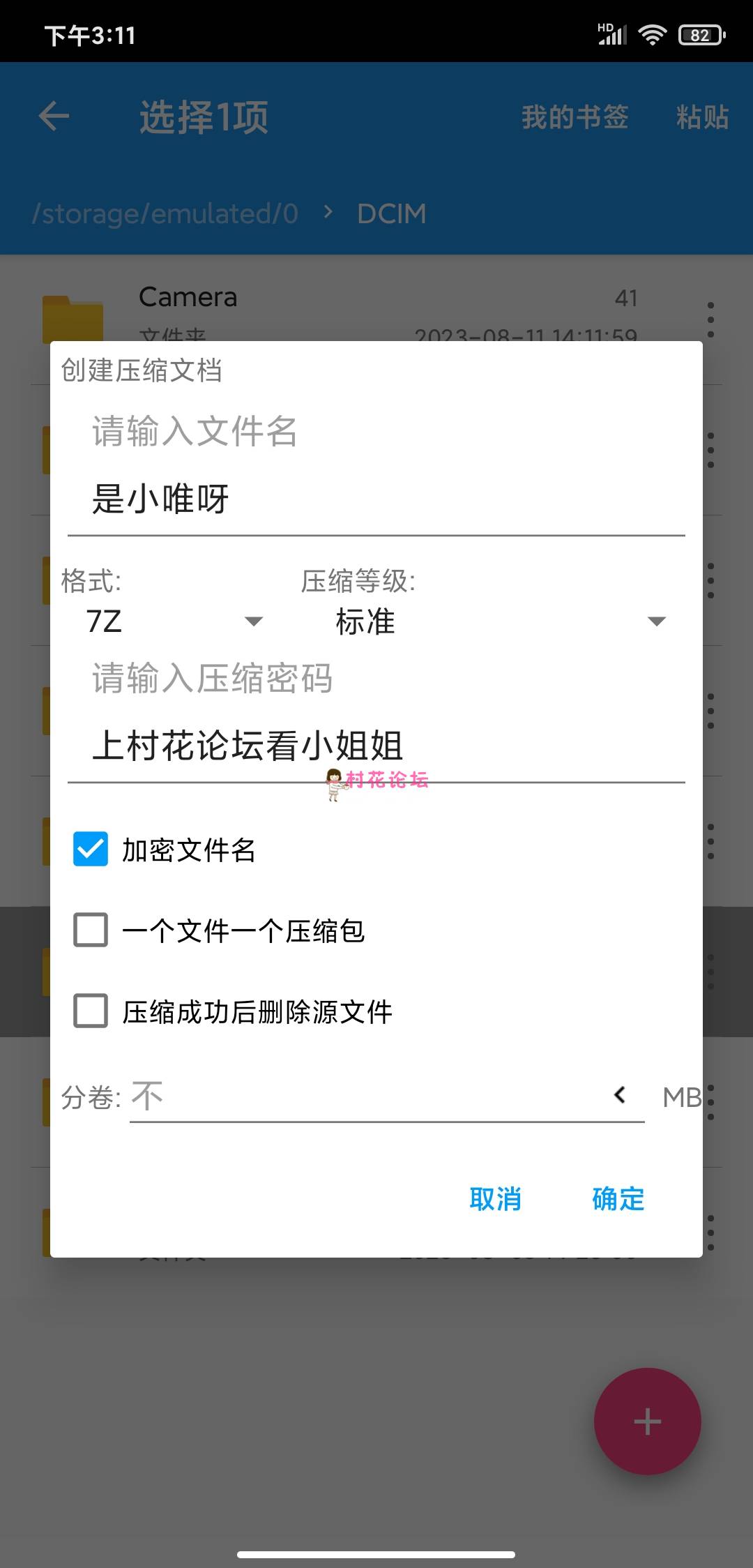Enable 一个文件一个压缩包 checkbox
Image resolution: width=753 pixels, height=1568 pixels.
(x=91, y=930)
